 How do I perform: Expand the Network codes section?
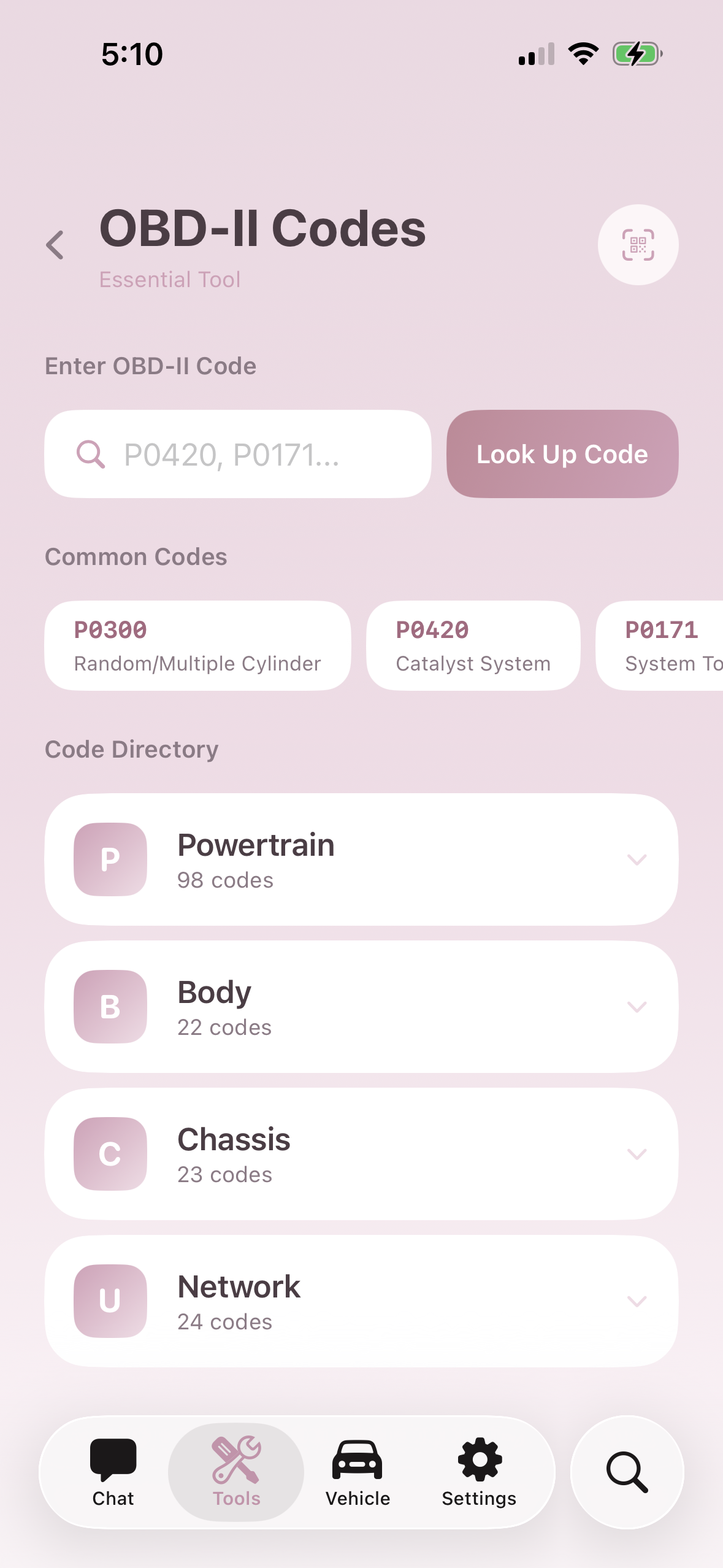[361, 1301]
